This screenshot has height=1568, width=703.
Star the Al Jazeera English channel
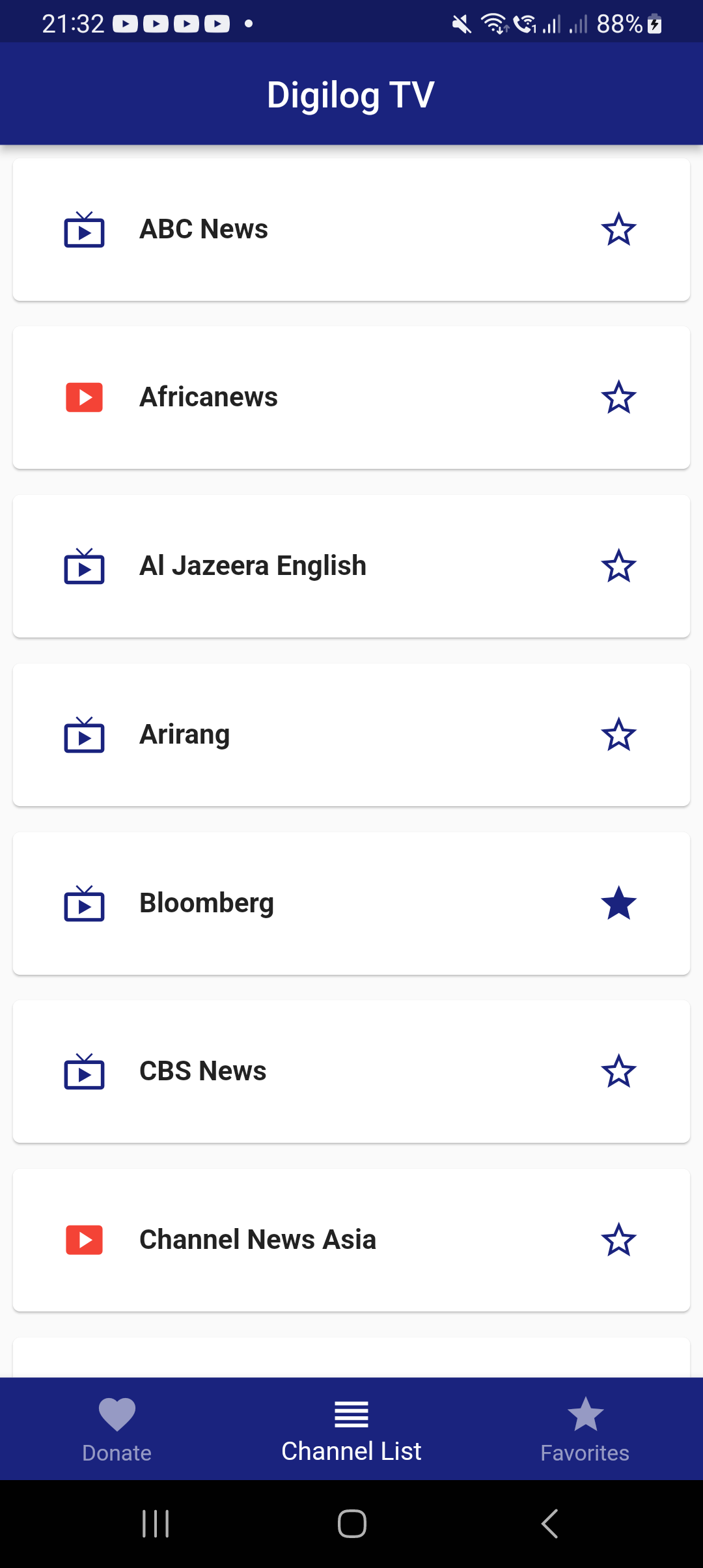pos(618,566)
